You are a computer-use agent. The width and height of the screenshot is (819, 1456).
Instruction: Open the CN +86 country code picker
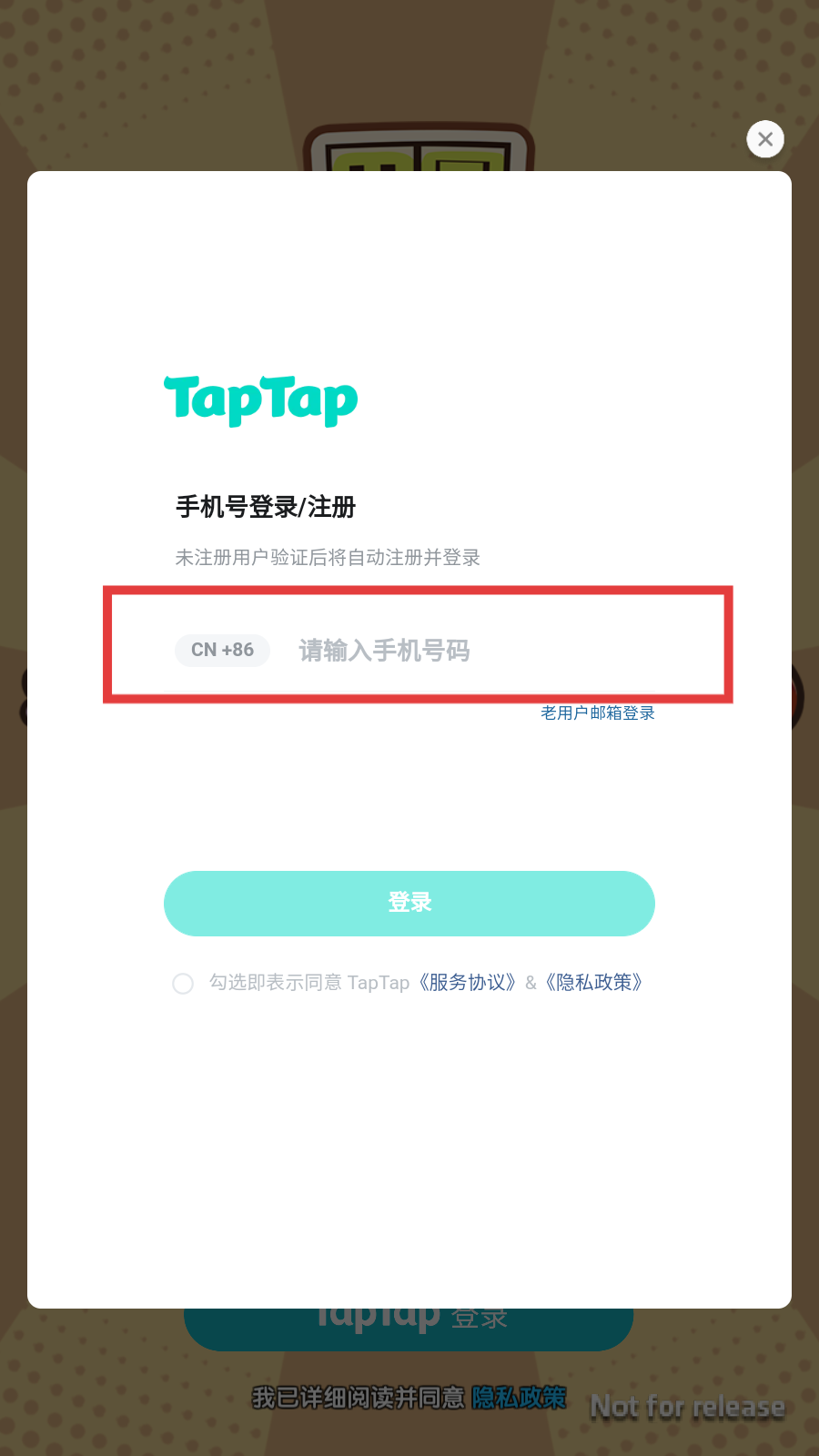(x=222, y=650)
